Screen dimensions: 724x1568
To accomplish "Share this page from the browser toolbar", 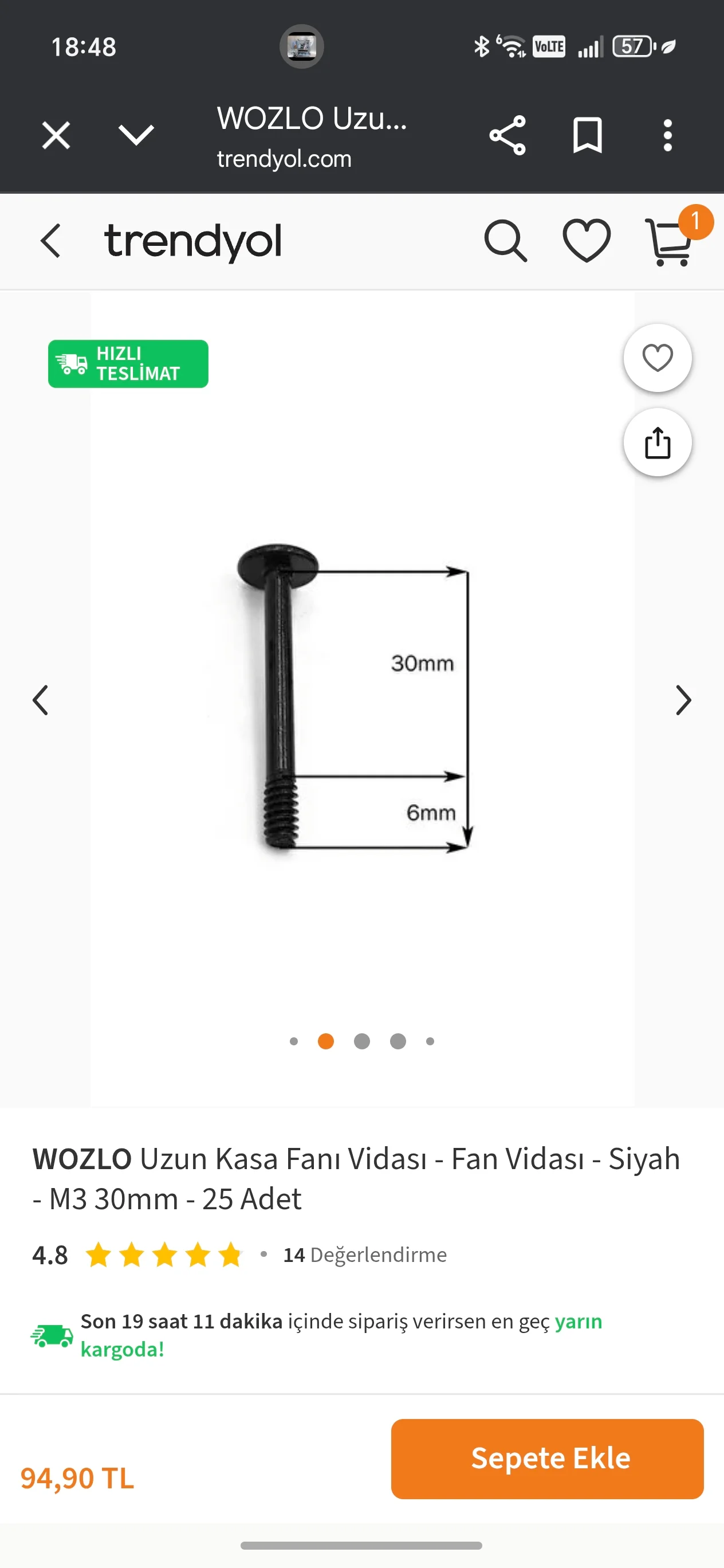I will coord(507,135).
